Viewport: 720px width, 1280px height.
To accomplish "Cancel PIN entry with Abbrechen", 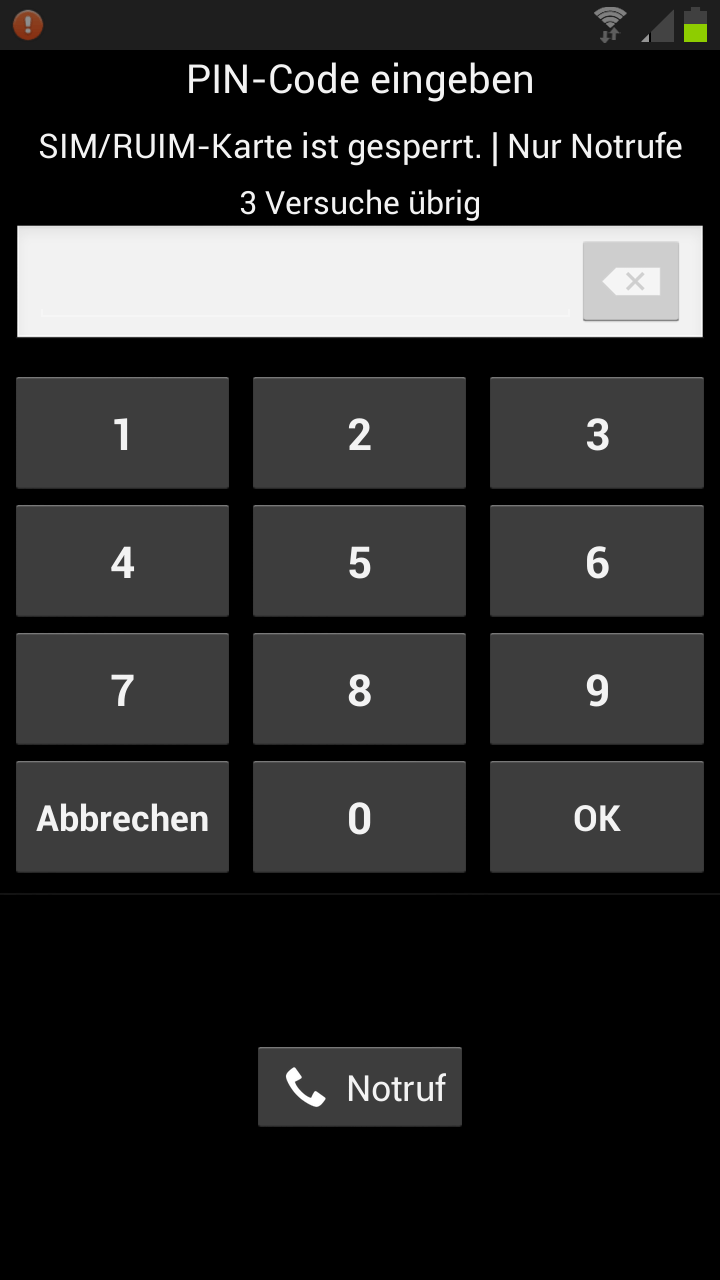I will point(122,817).
